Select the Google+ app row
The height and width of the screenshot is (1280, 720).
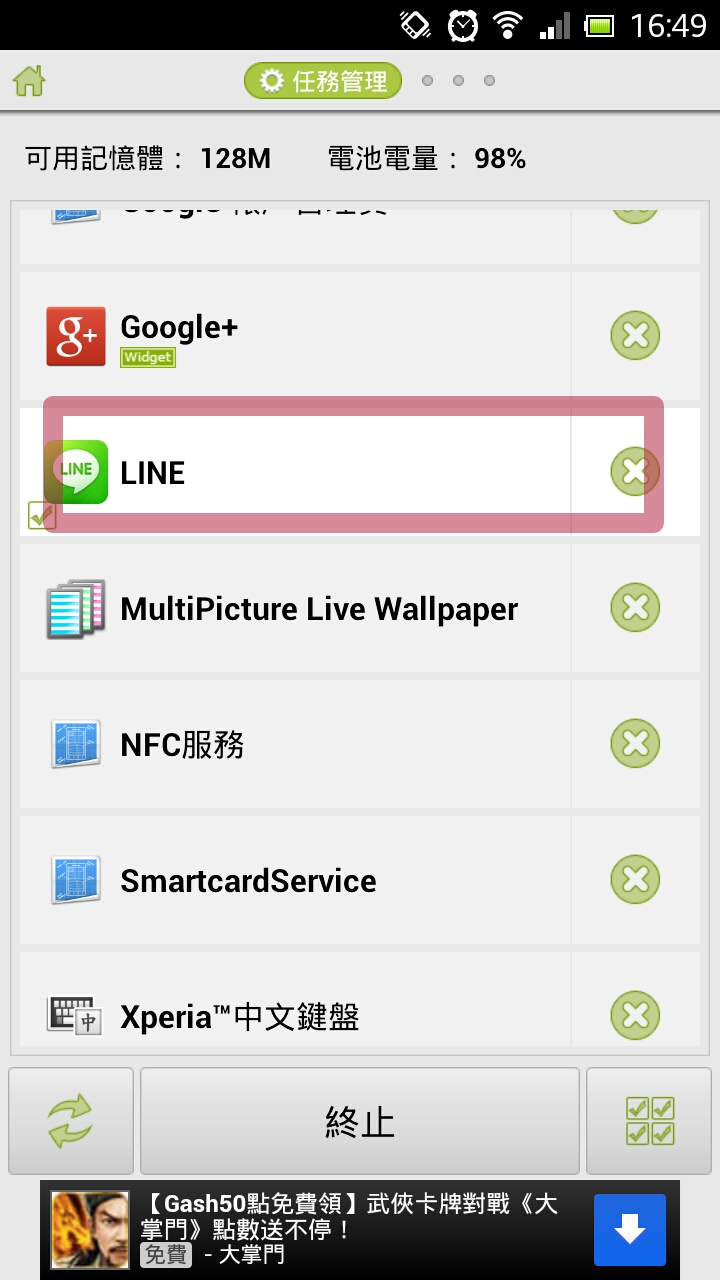click(x=295, y=336)
